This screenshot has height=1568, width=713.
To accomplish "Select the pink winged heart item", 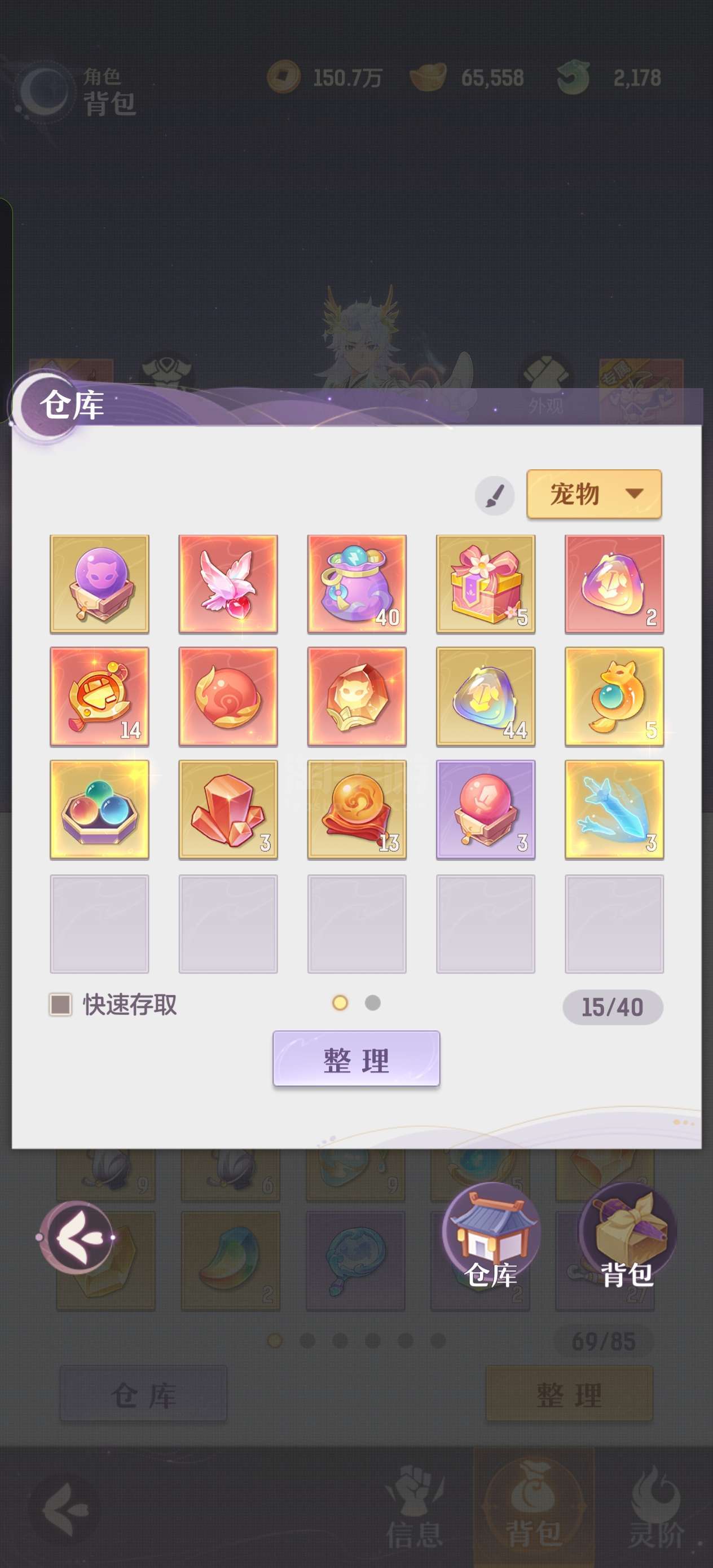I will (228, 584).
